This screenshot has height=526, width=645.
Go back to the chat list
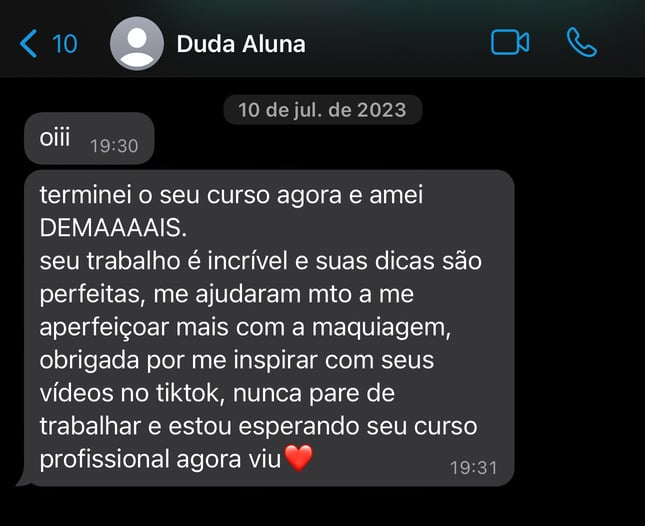47,44
